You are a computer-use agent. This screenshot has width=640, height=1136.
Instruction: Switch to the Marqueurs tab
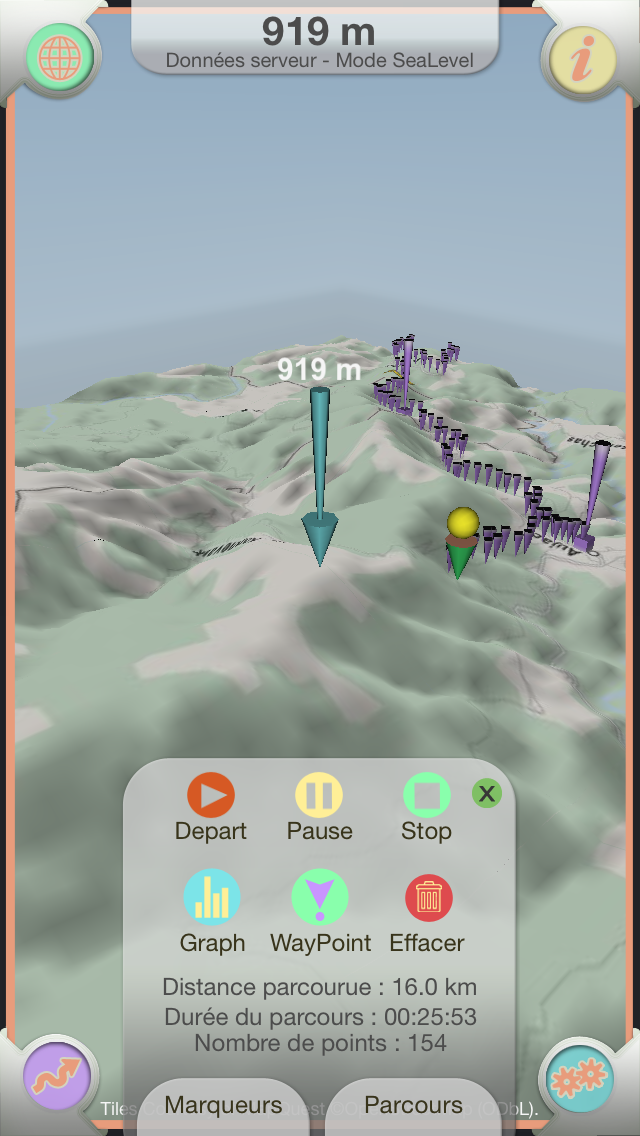pyautogui.click(x=223, y=1106)
